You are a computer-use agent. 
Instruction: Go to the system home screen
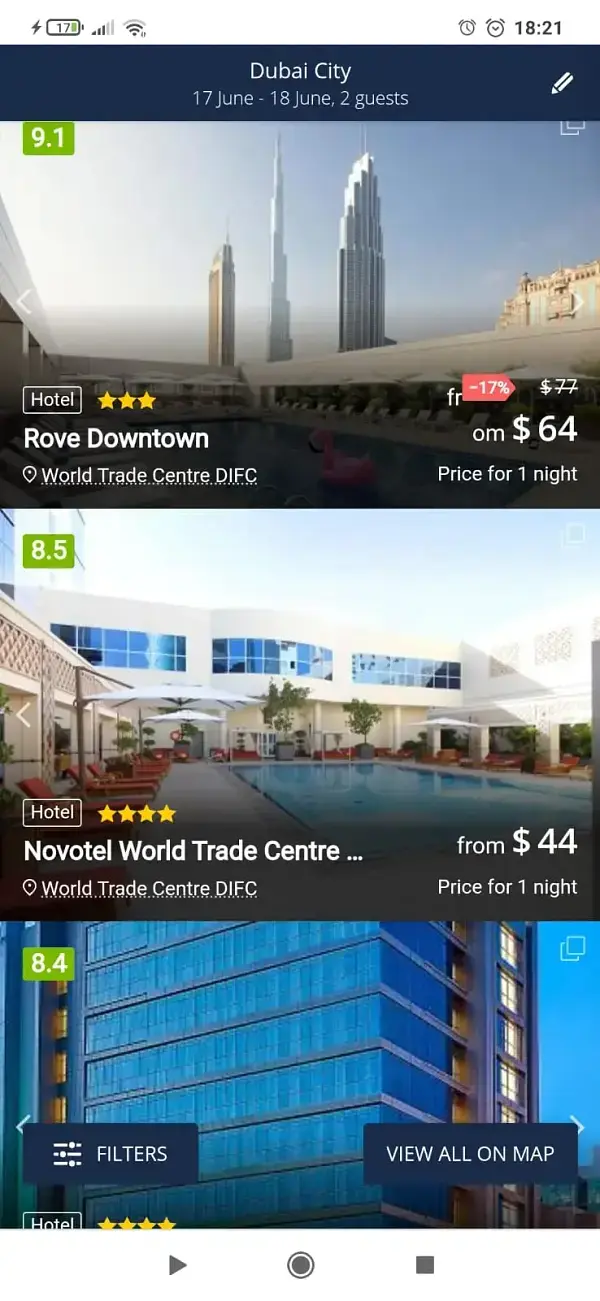coord(300,1265)
